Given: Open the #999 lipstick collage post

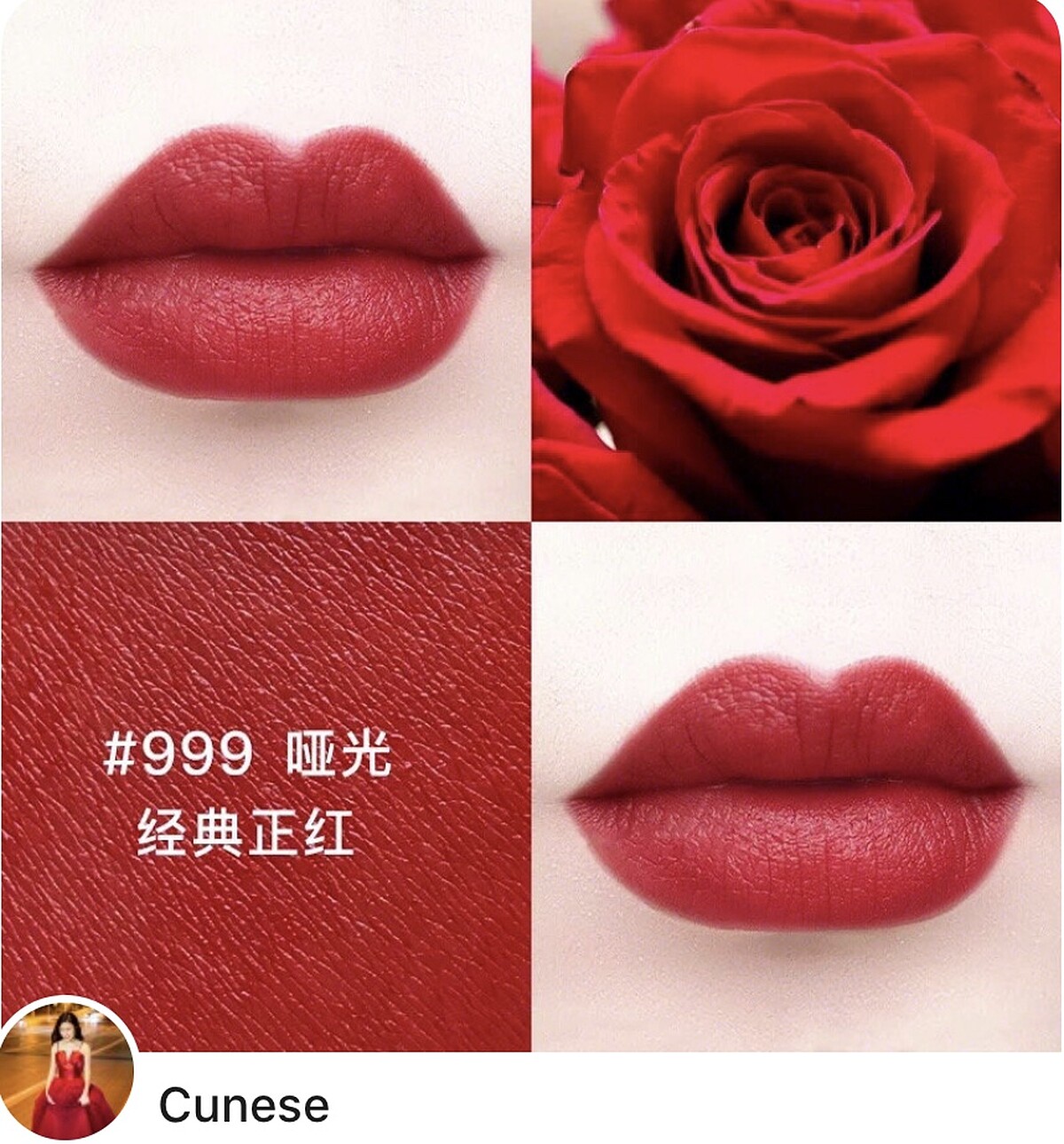Looking at the screenshot, I should 532,523.
